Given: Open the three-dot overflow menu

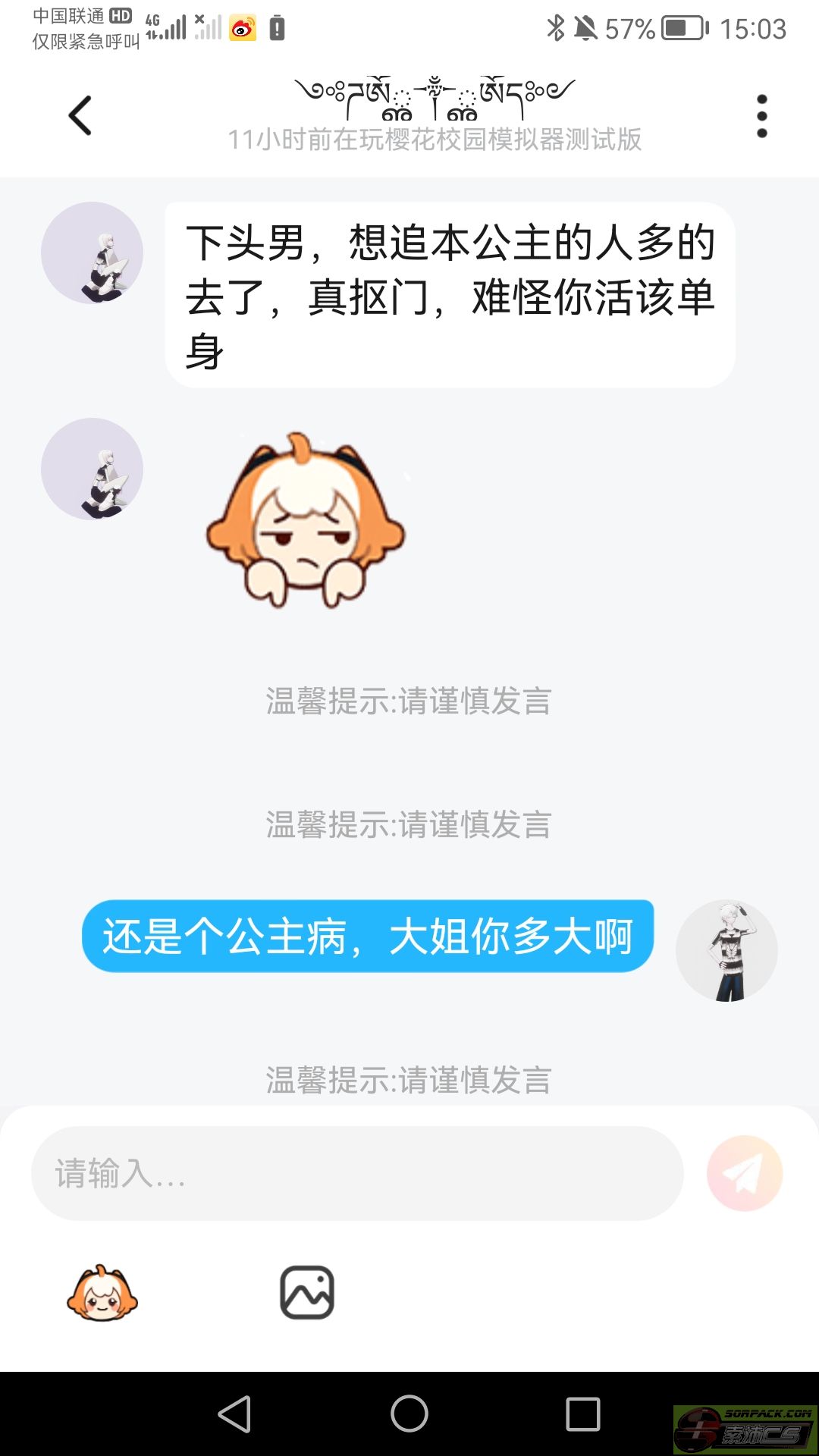Looking at the screenshot, I should [762, 116].
